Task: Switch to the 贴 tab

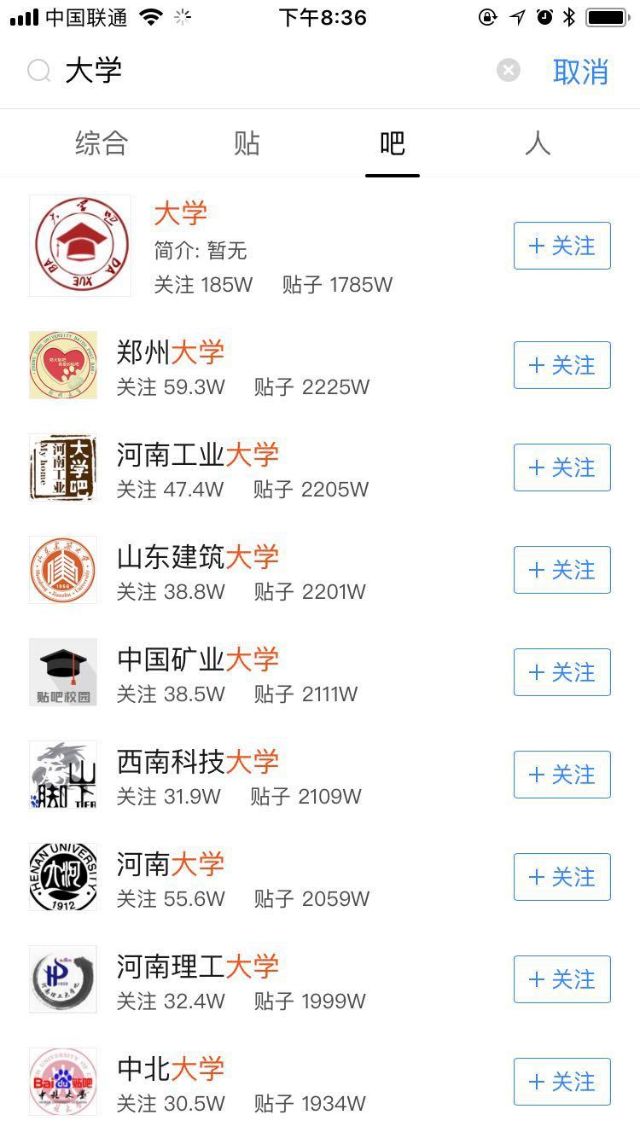Action: [247, 143]
